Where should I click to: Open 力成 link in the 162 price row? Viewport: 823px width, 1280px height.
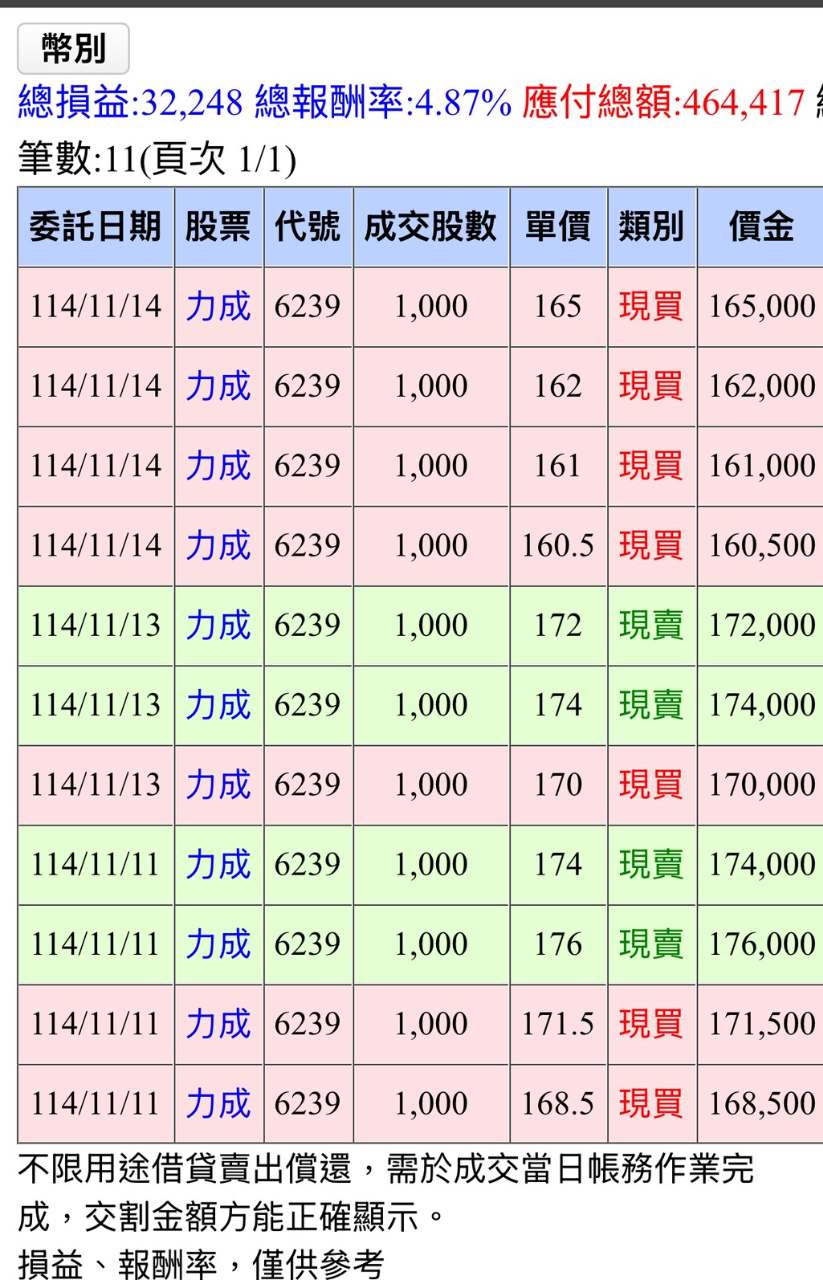(x=218, y=386)
